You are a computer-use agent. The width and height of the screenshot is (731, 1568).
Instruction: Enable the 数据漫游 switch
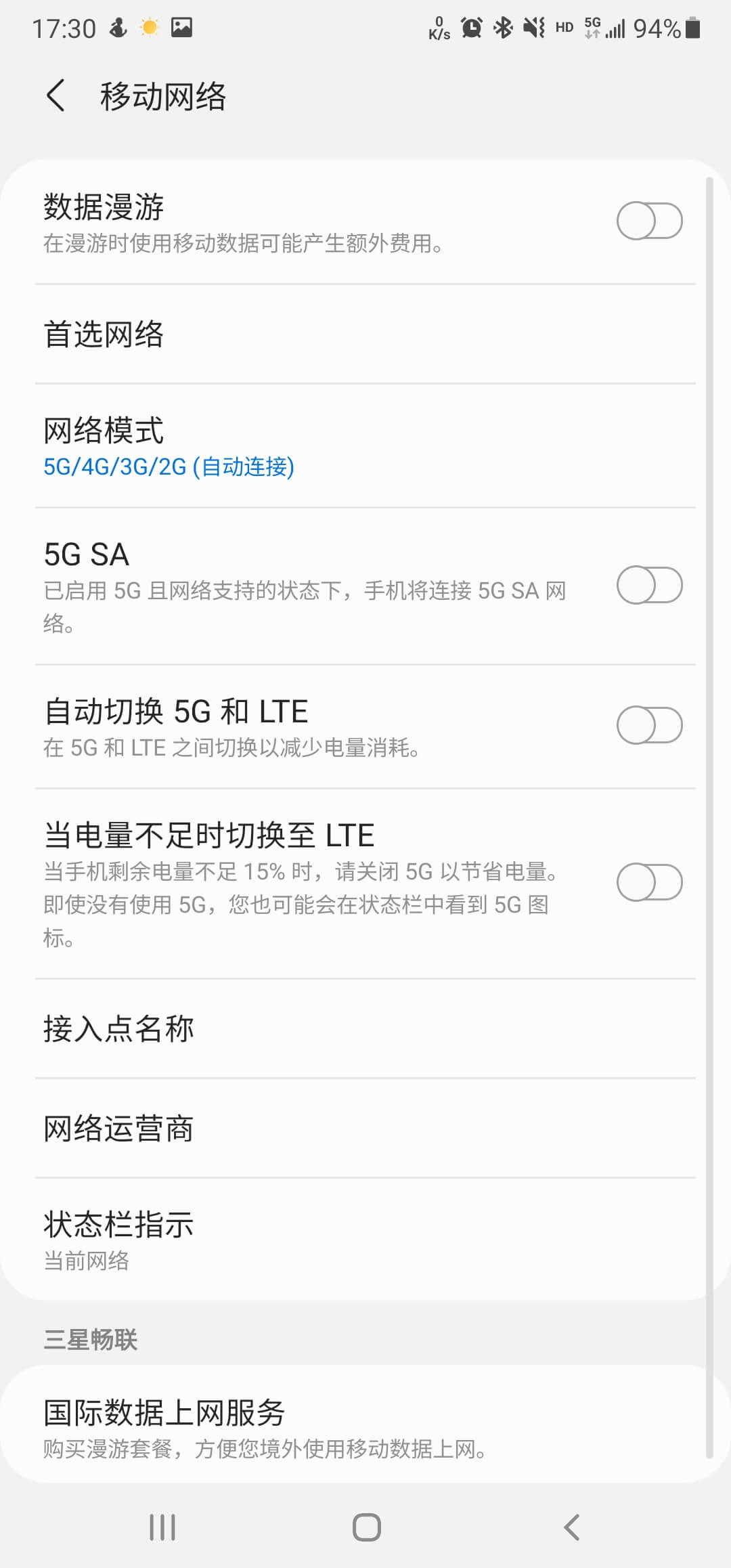point(649,221)
